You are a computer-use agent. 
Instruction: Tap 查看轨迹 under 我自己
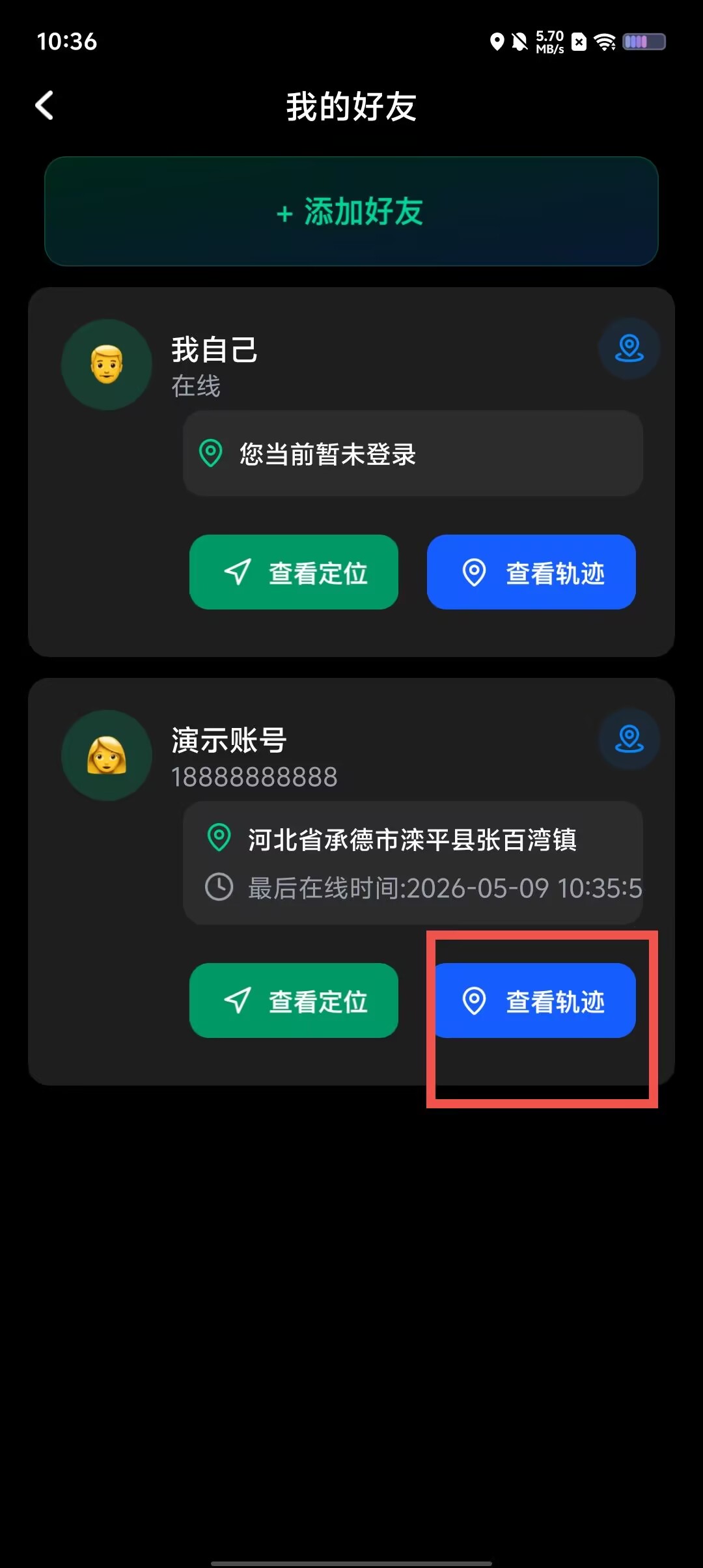coord(531,572)
